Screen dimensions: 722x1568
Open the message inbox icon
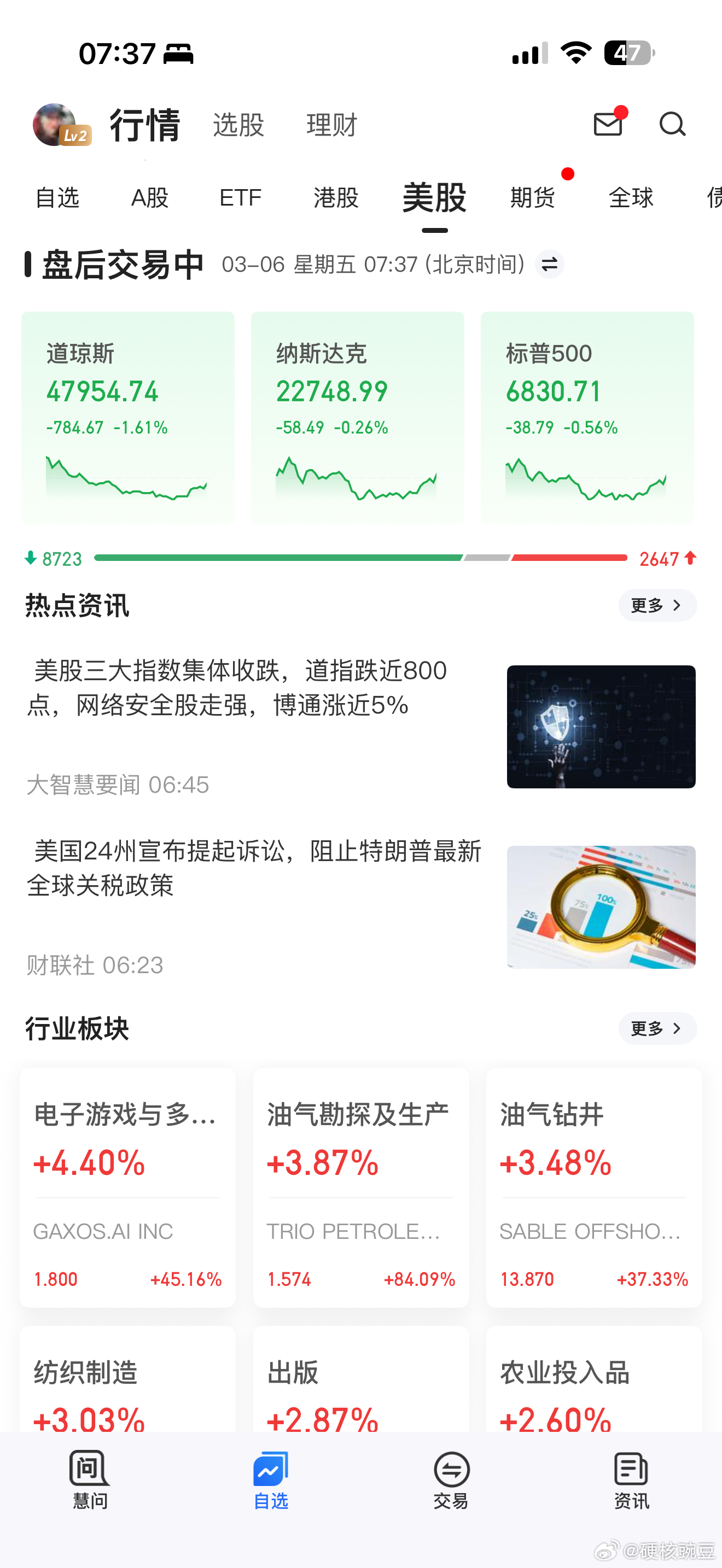(x=607, y=125)
